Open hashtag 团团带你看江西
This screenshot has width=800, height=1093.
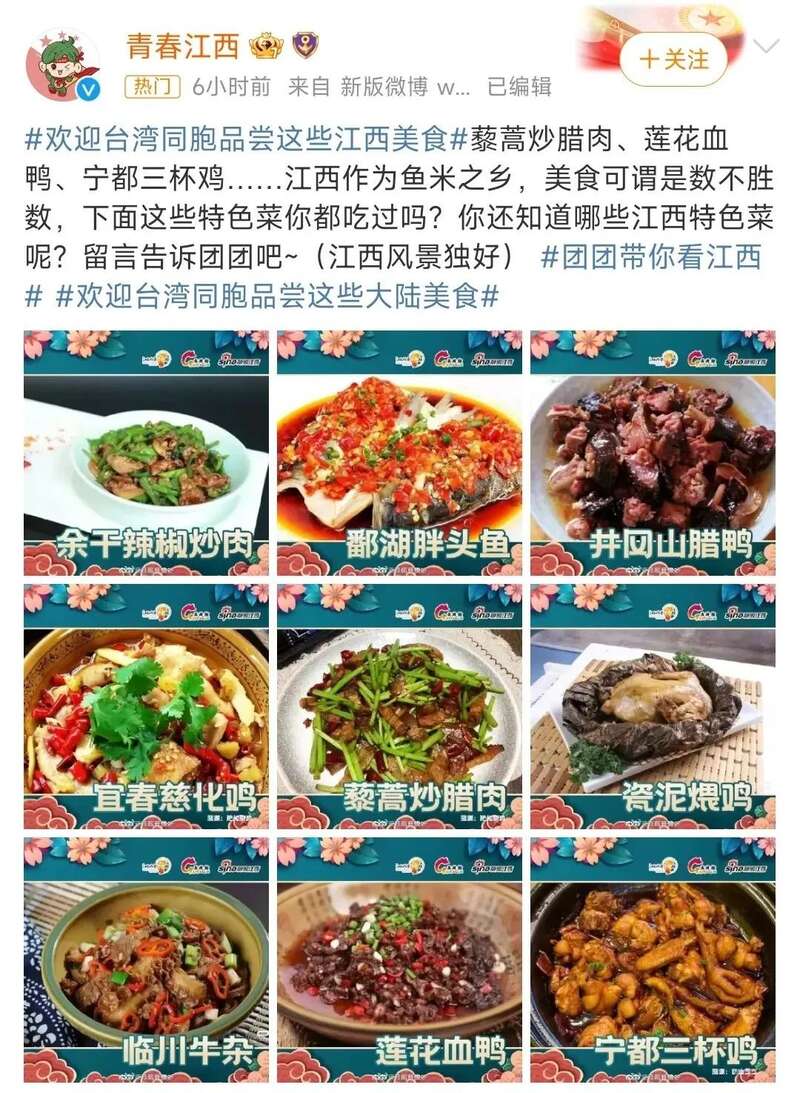click(x=650, y=256)
